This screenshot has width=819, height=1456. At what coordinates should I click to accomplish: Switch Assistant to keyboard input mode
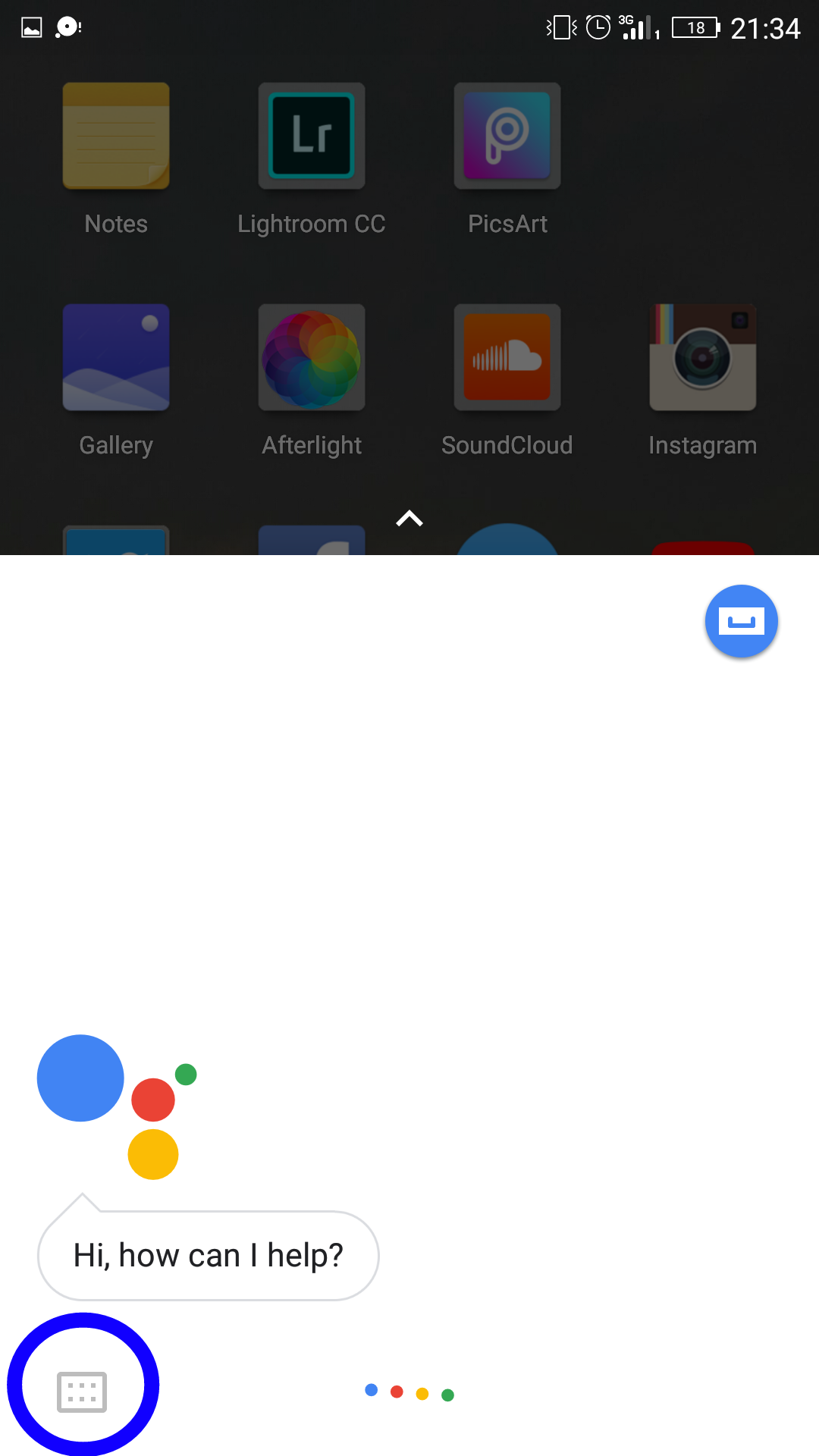click(741, 621)
